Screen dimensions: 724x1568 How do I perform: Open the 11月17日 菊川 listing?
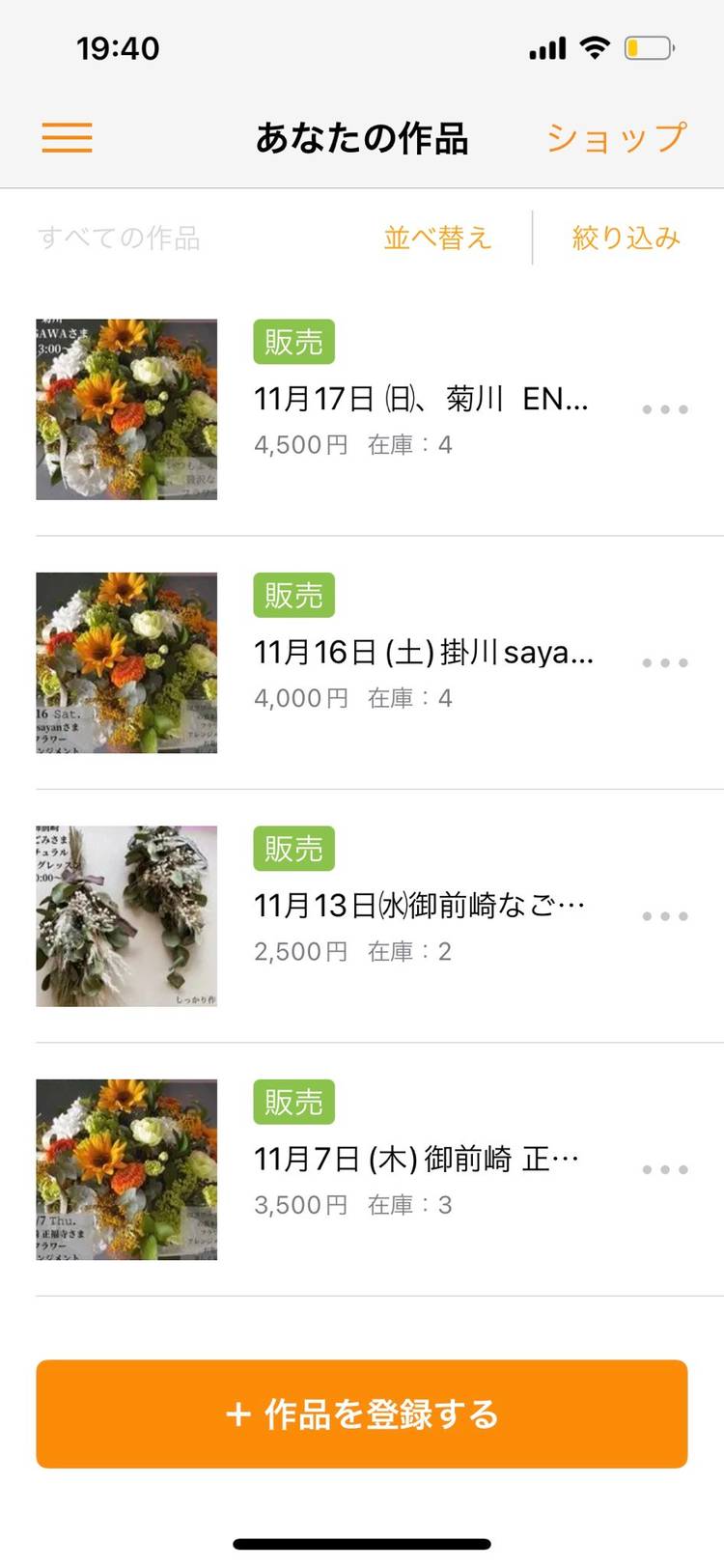pos(420,399)
